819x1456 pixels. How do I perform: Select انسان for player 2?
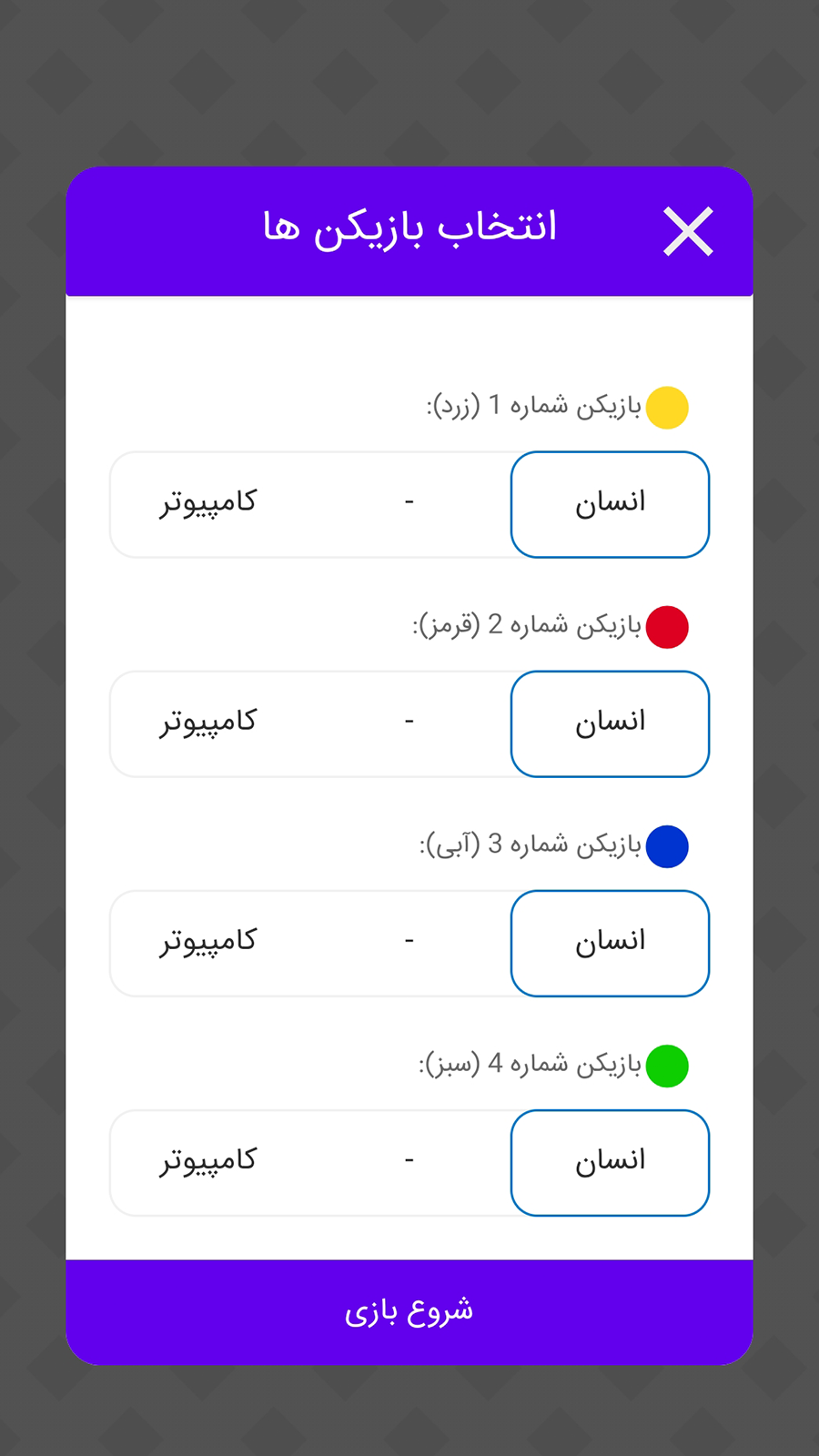coord(610,723)
